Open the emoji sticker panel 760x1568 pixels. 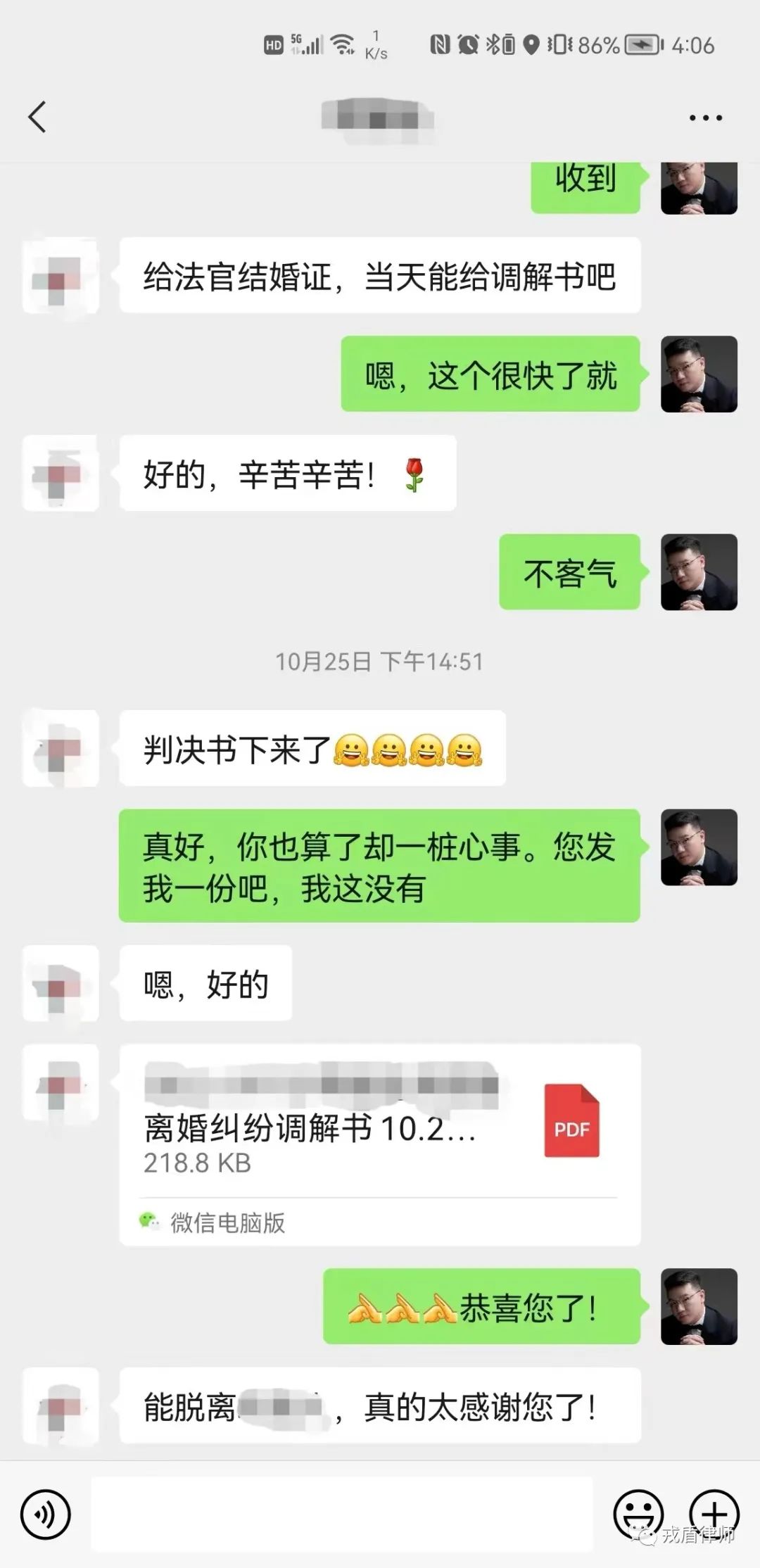point(638,1513)
